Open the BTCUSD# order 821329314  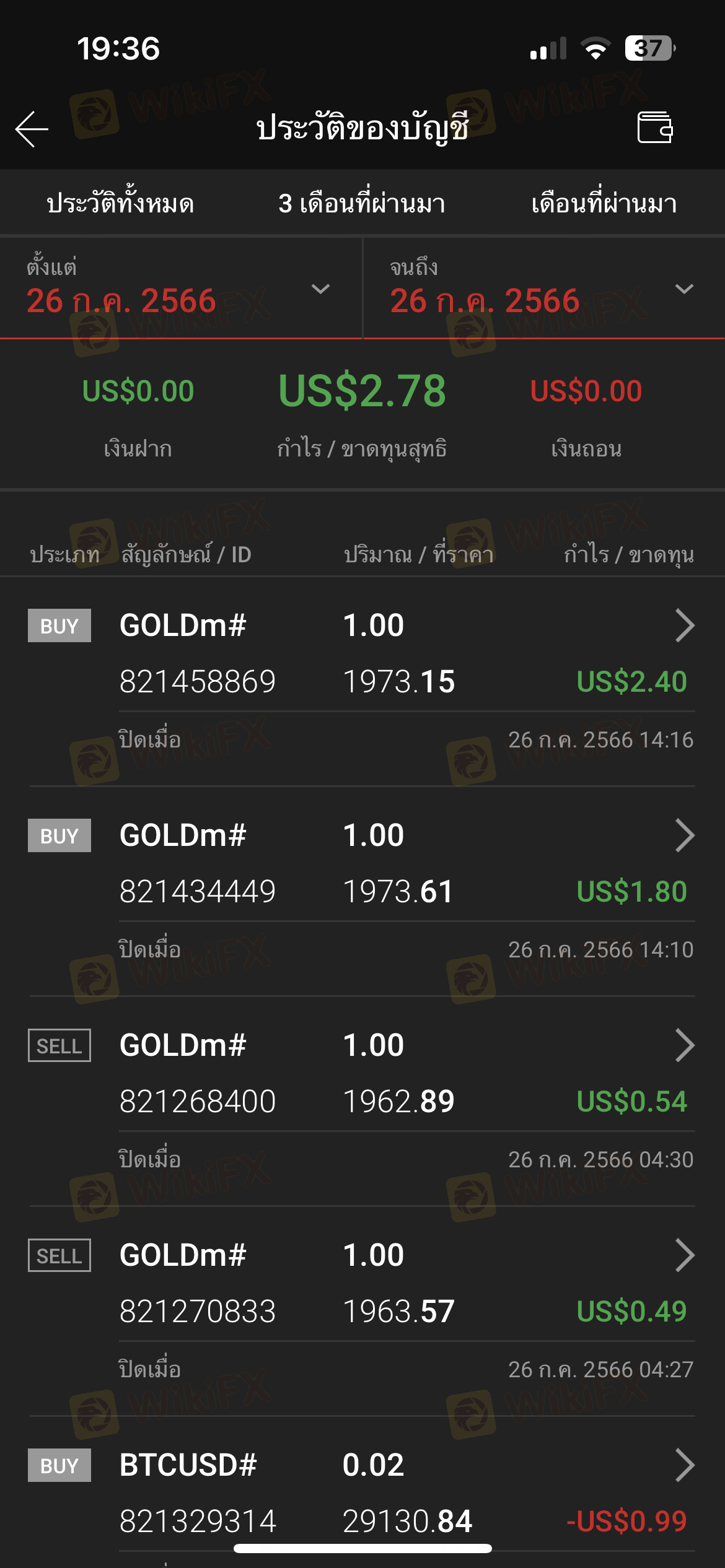(362, 1492)
